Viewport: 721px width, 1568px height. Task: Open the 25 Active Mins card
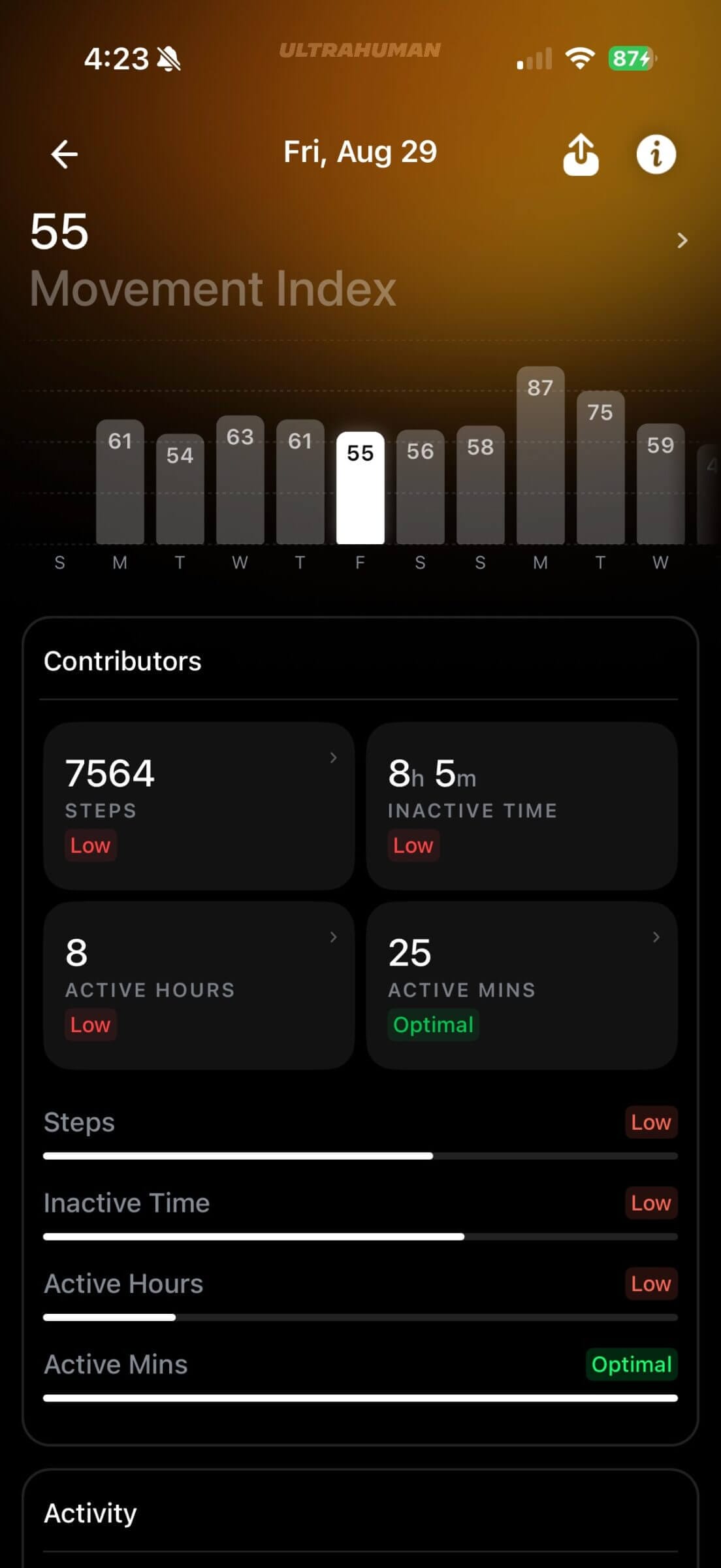point(521,985)
